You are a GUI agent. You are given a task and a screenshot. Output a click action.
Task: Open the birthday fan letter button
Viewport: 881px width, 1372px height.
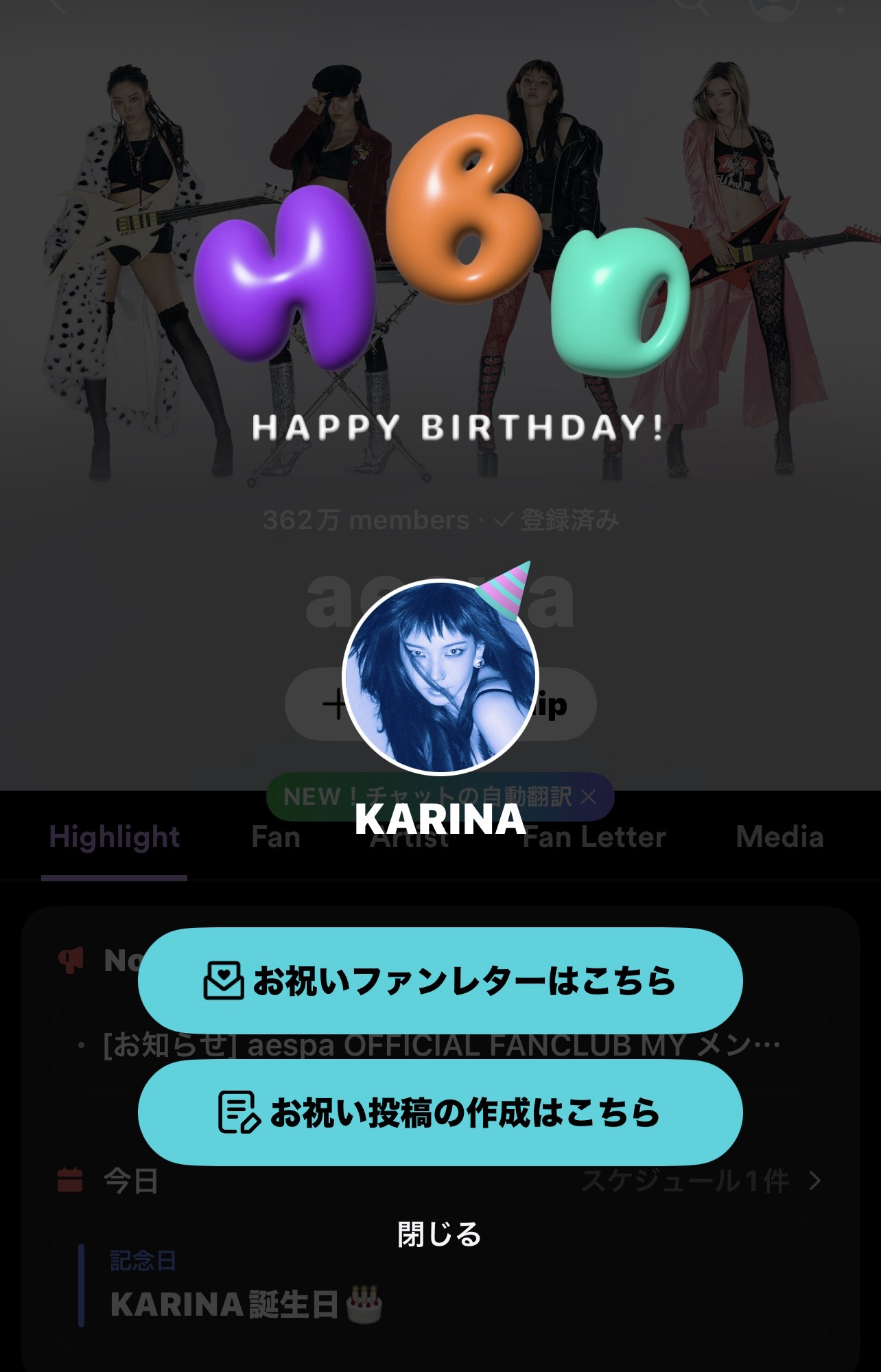click(x=440, y=981)
